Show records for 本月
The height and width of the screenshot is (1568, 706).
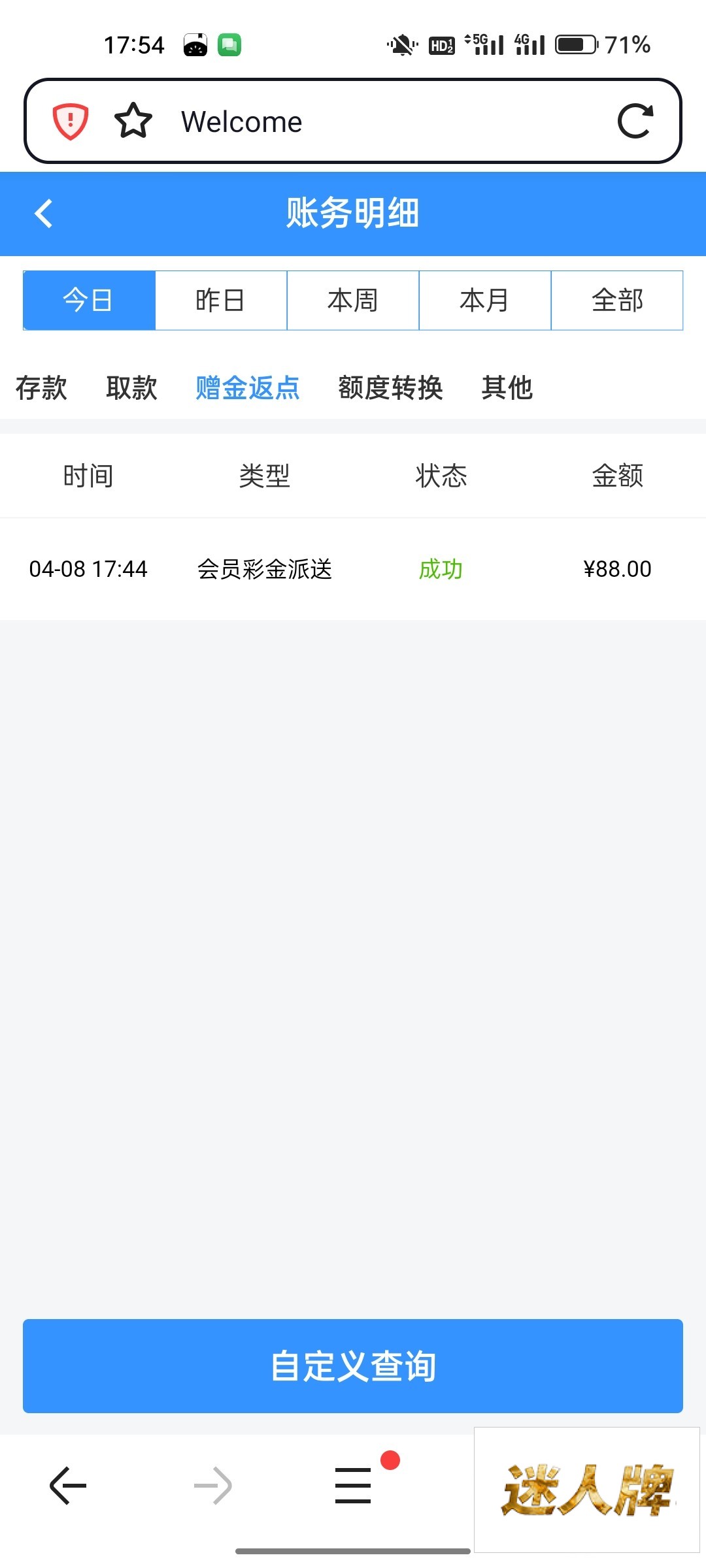485,301
